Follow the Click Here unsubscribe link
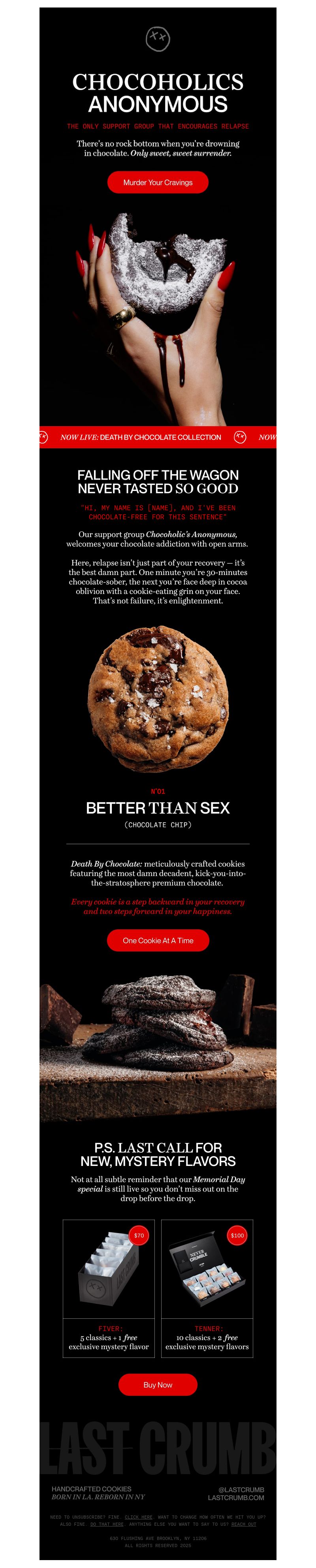This screenshot has height=1568, width=316. click(x=138, y=1517)
